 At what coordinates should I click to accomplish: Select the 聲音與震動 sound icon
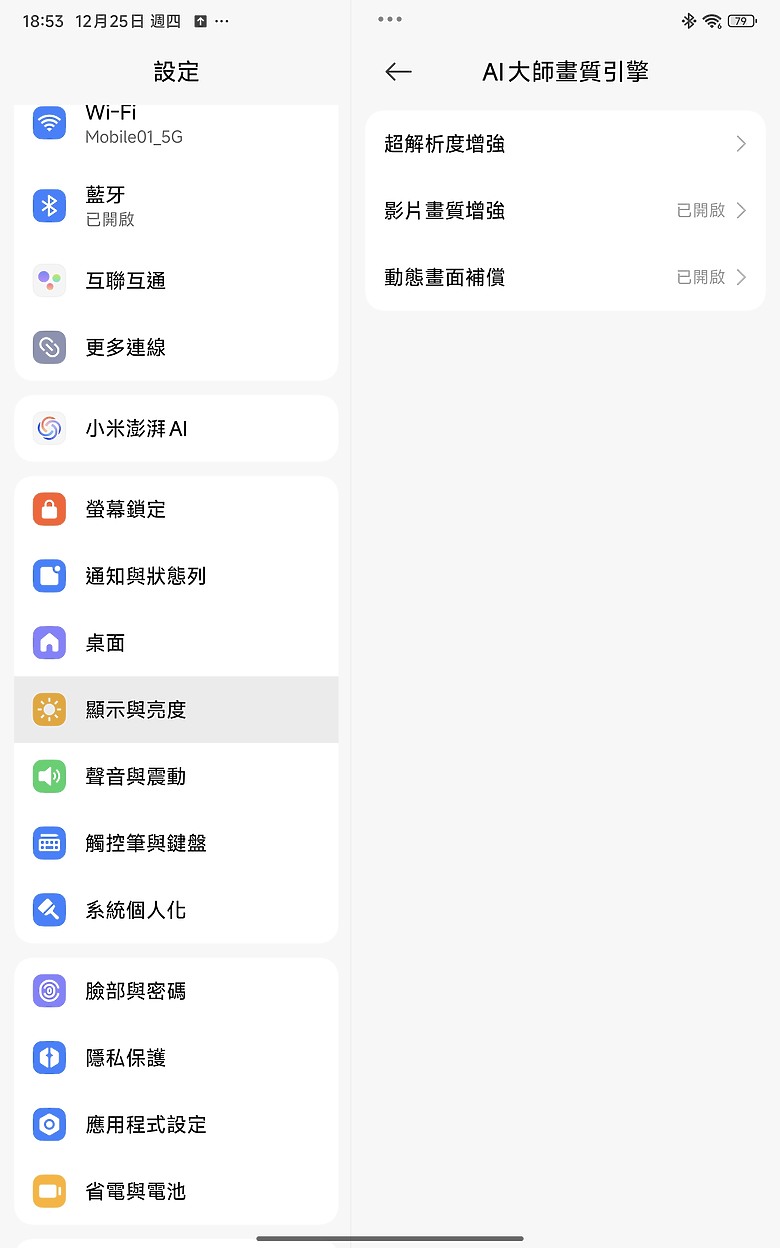coord(49,776)
